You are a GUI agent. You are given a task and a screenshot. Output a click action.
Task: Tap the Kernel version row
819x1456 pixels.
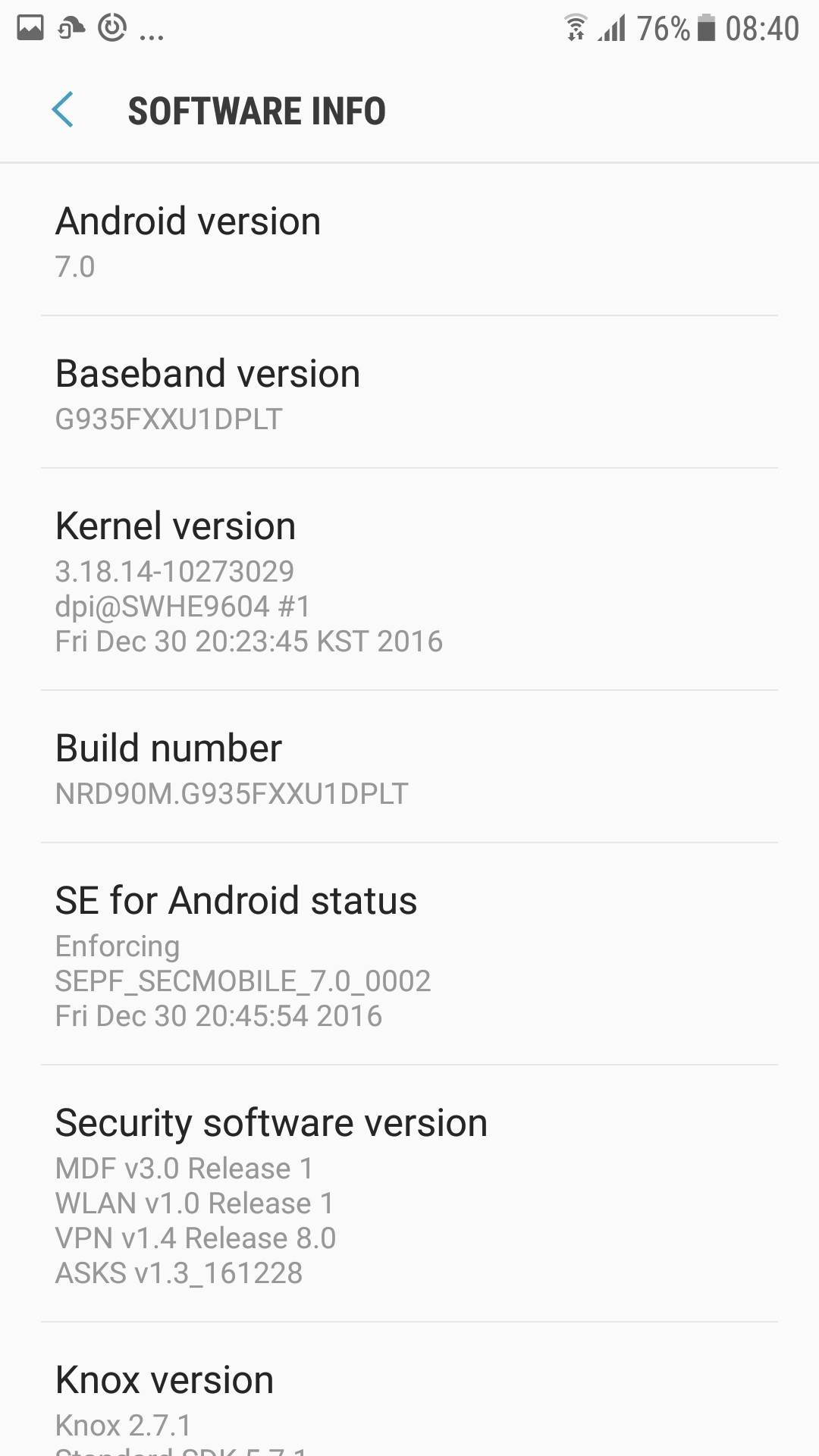click(409, 580)
